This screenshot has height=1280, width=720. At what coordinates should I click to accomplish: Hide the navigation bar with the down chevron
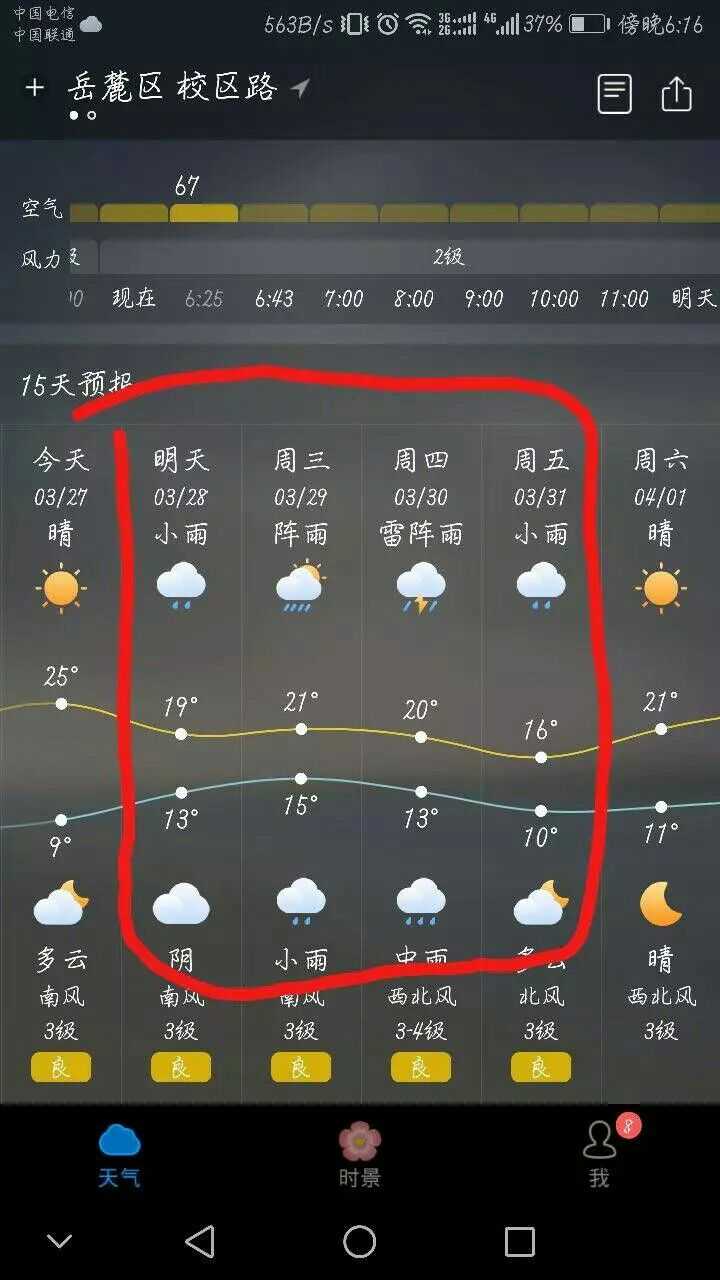(x=60, y=1242)
